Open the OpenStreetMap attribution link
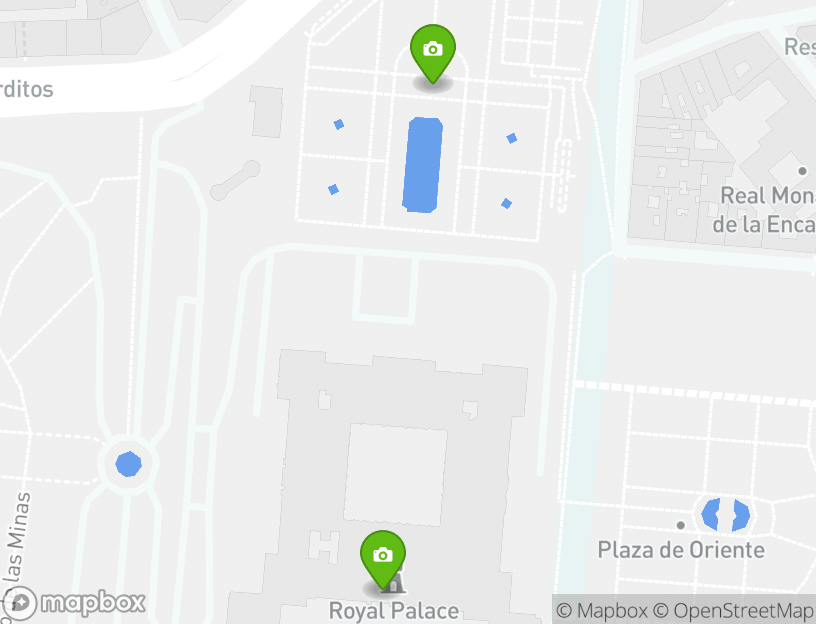Screen dimensions: 816x624 click(x=732, y=610)
